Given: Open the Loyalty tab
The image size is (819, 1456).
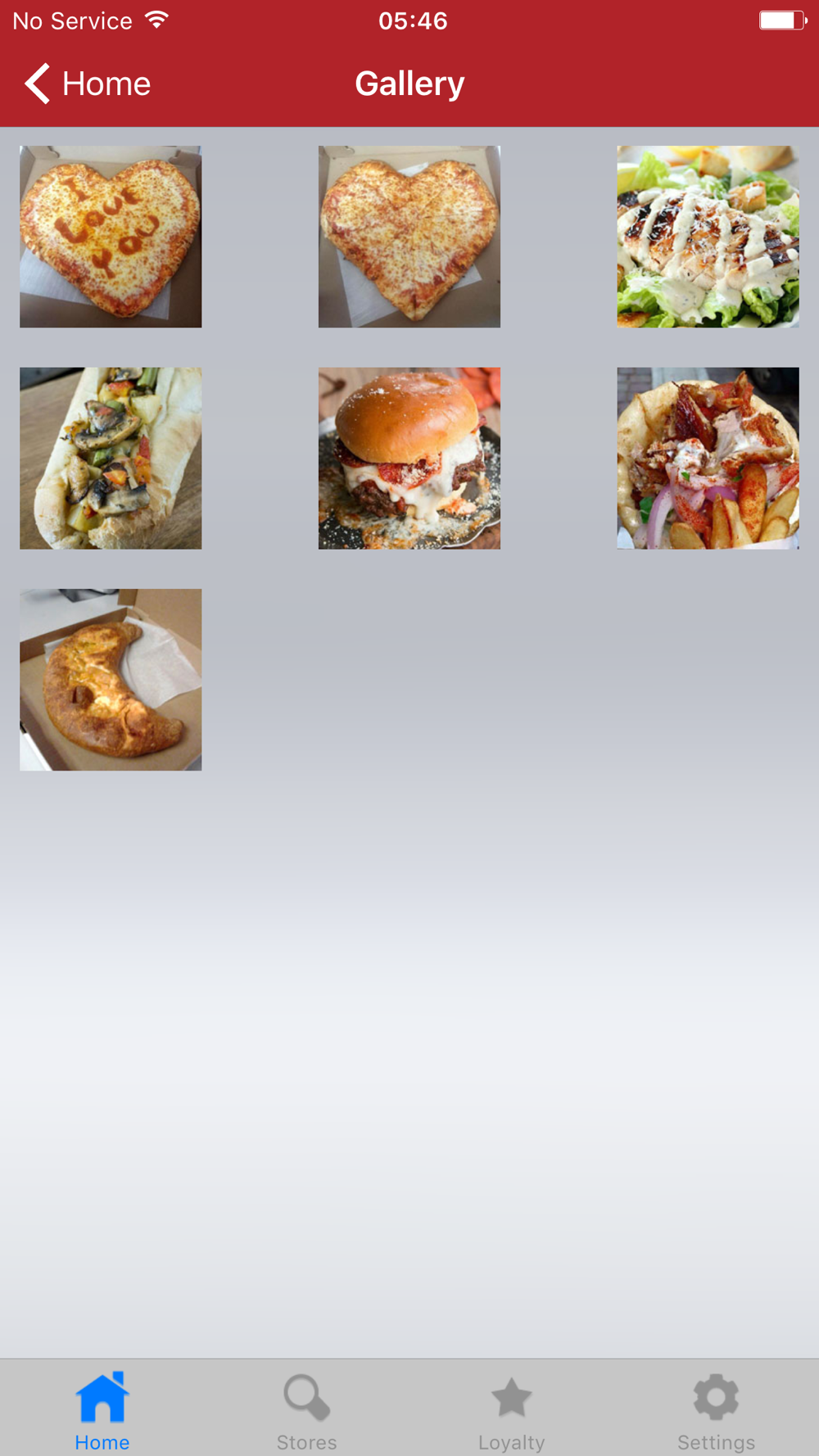Looking at the screenshot, I should click(512, 1410).
